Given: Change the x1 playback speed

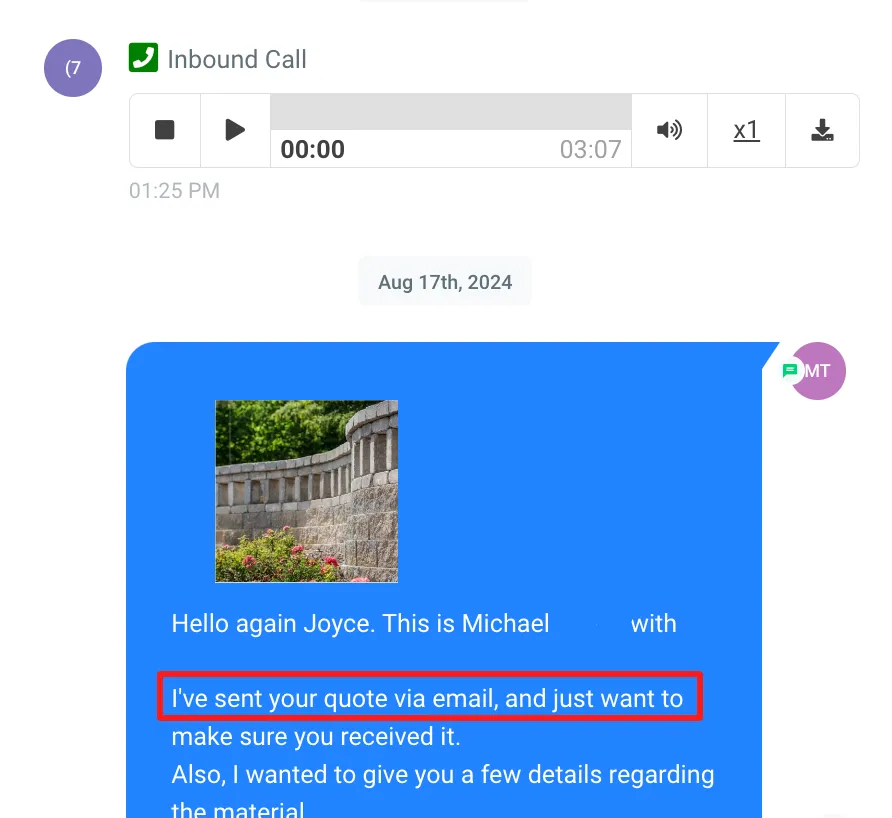Looking at the screenshot, I should click(746, 130).
